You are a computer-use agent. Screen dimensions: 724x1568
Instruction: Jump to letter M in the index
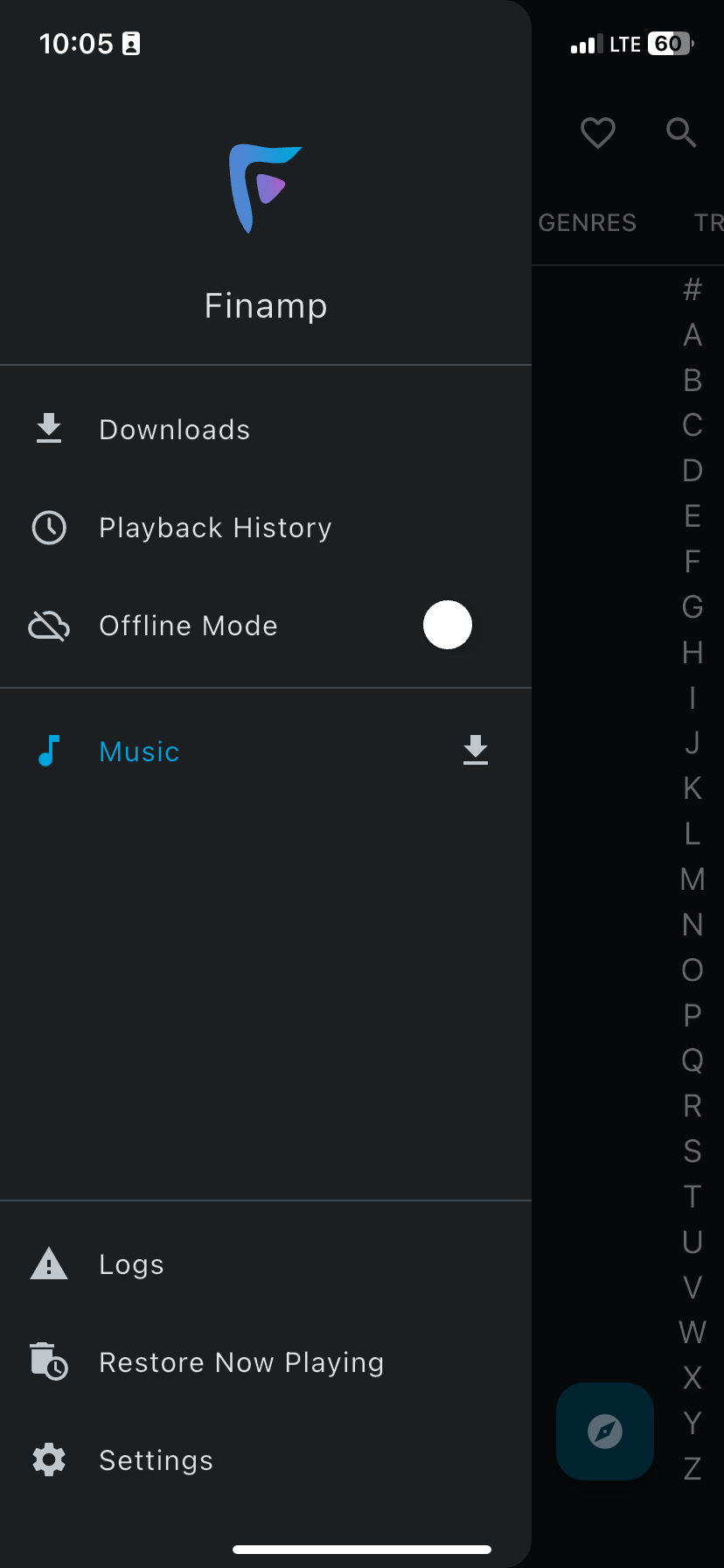click(x=693, y=879)
